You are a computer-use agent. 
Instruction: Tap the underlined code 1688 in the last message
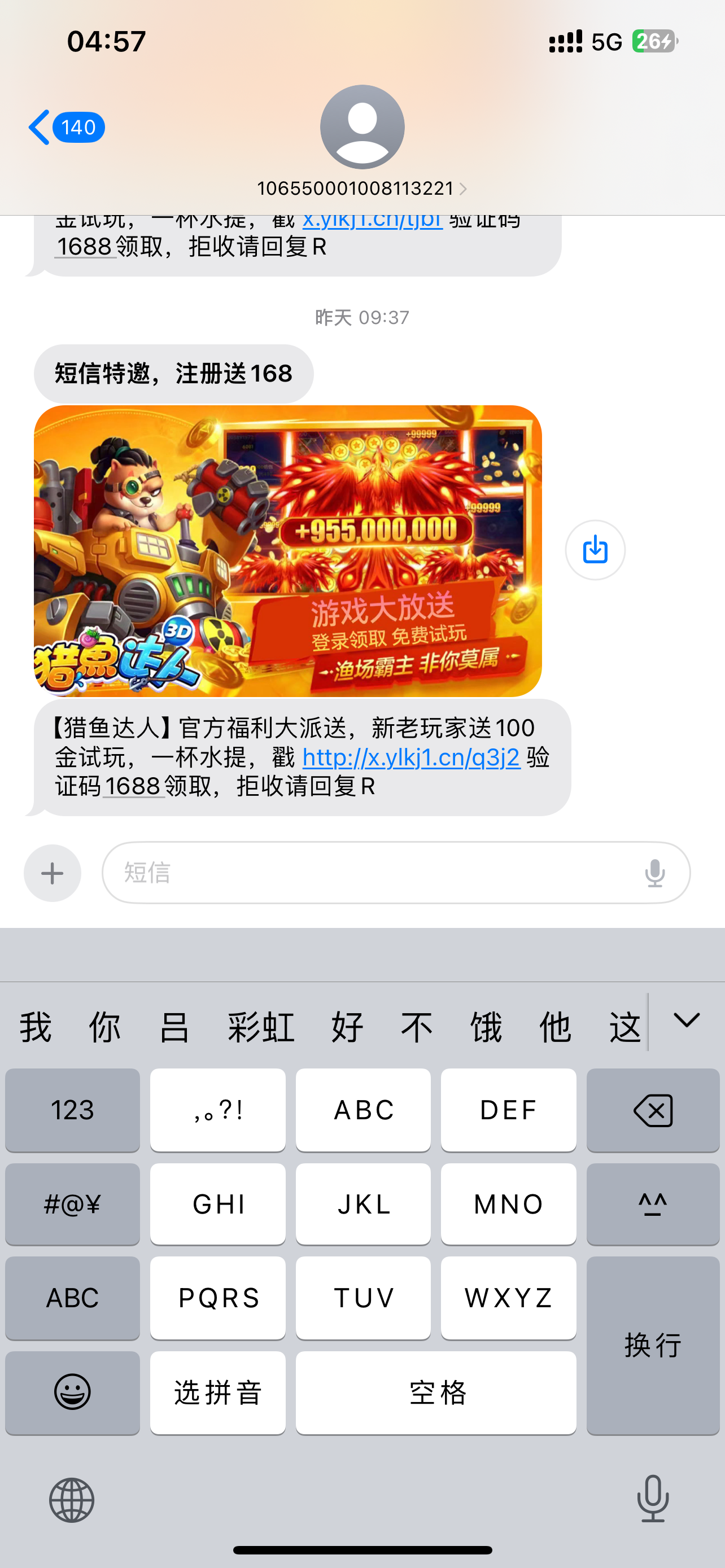point(133,786)
